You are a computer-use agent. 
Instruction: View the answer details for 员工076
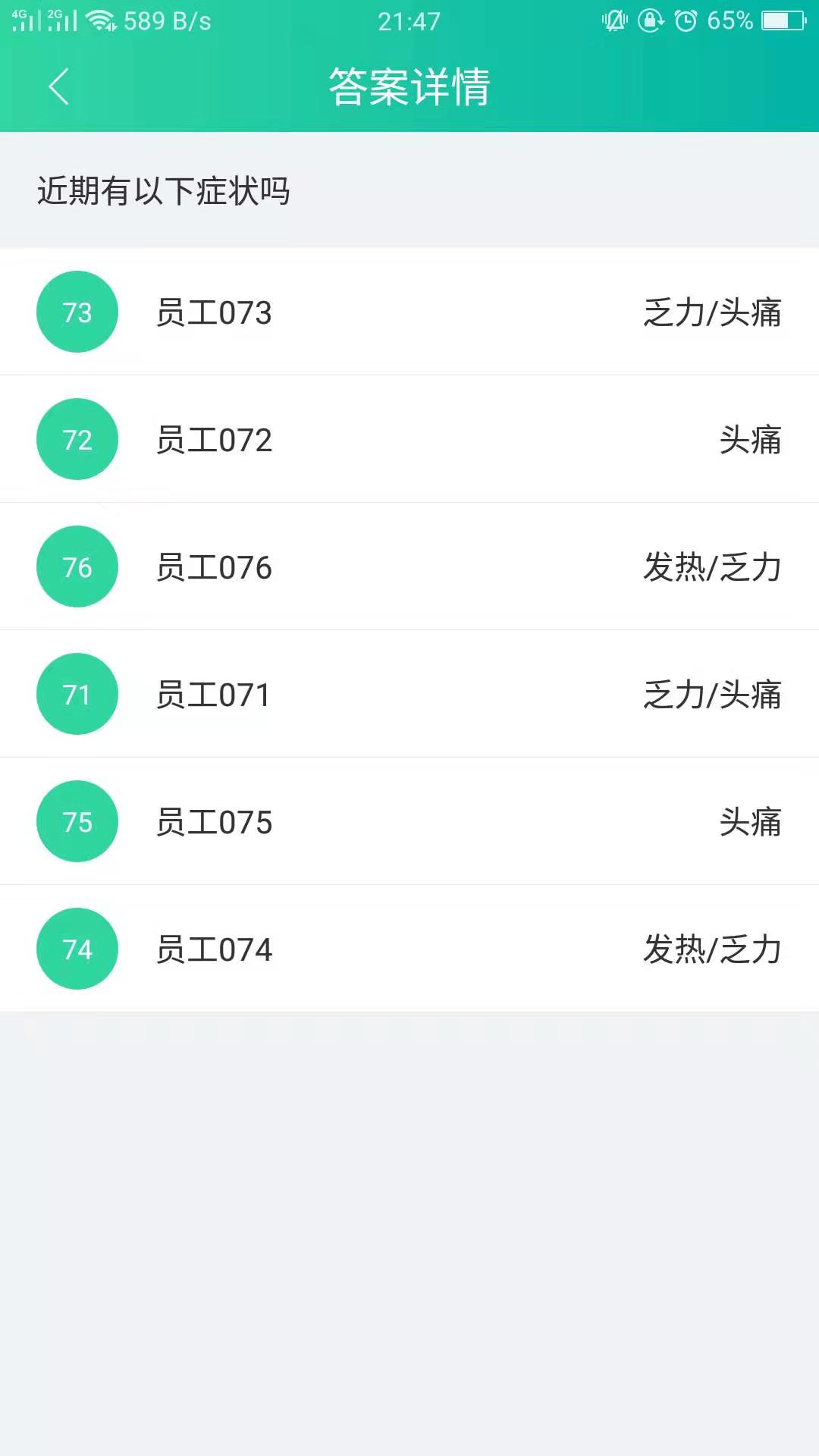coord(409,566)
